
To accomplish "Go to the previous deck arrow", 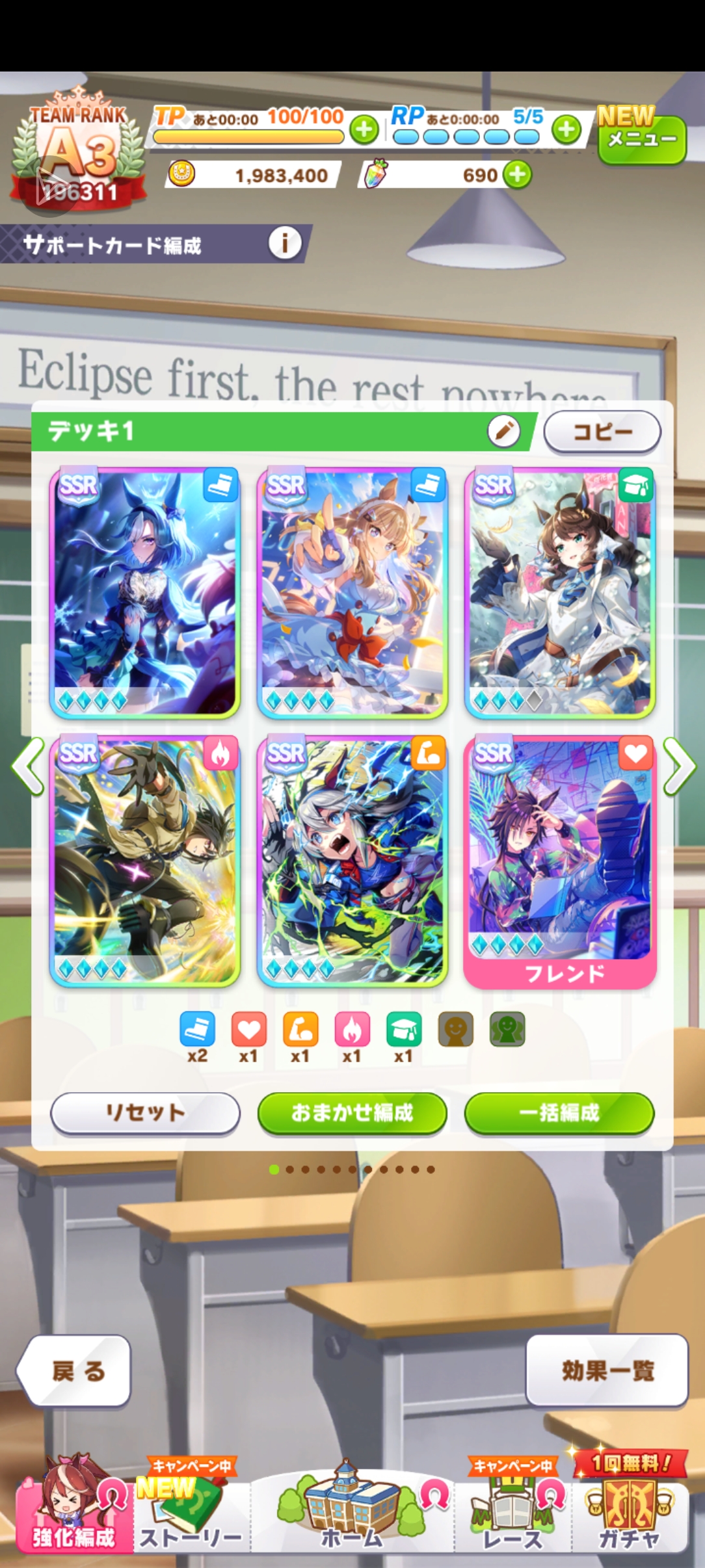I will [27, 767].
